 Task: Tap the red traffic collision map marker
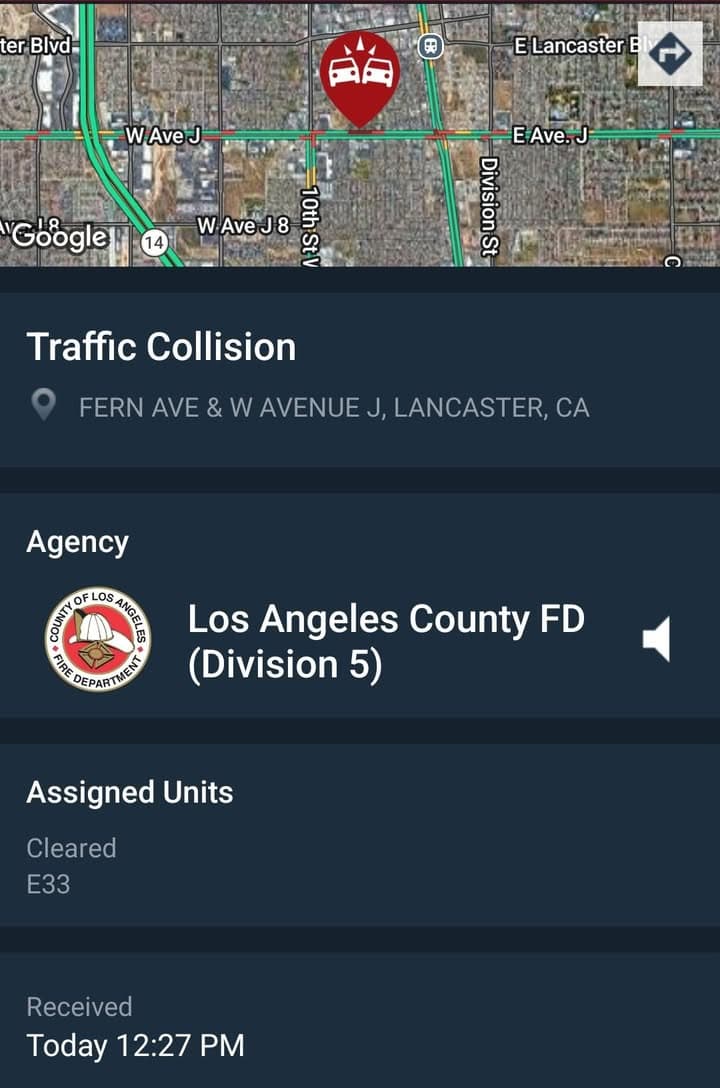point(360,70)
